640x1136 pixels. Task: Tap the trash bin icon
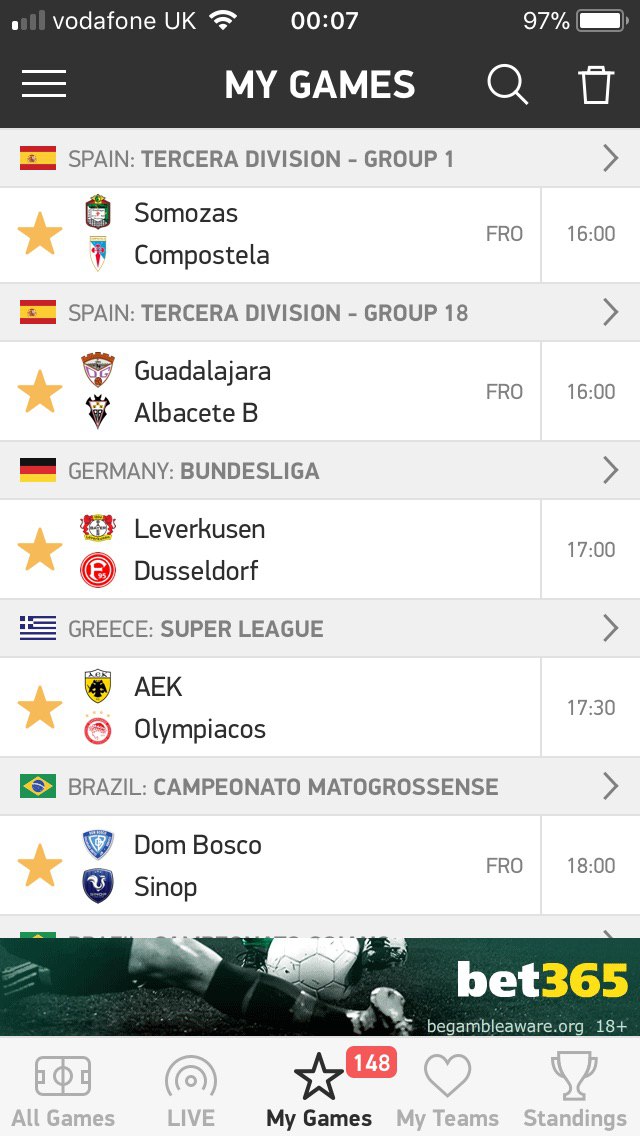[x=596, y=85]
